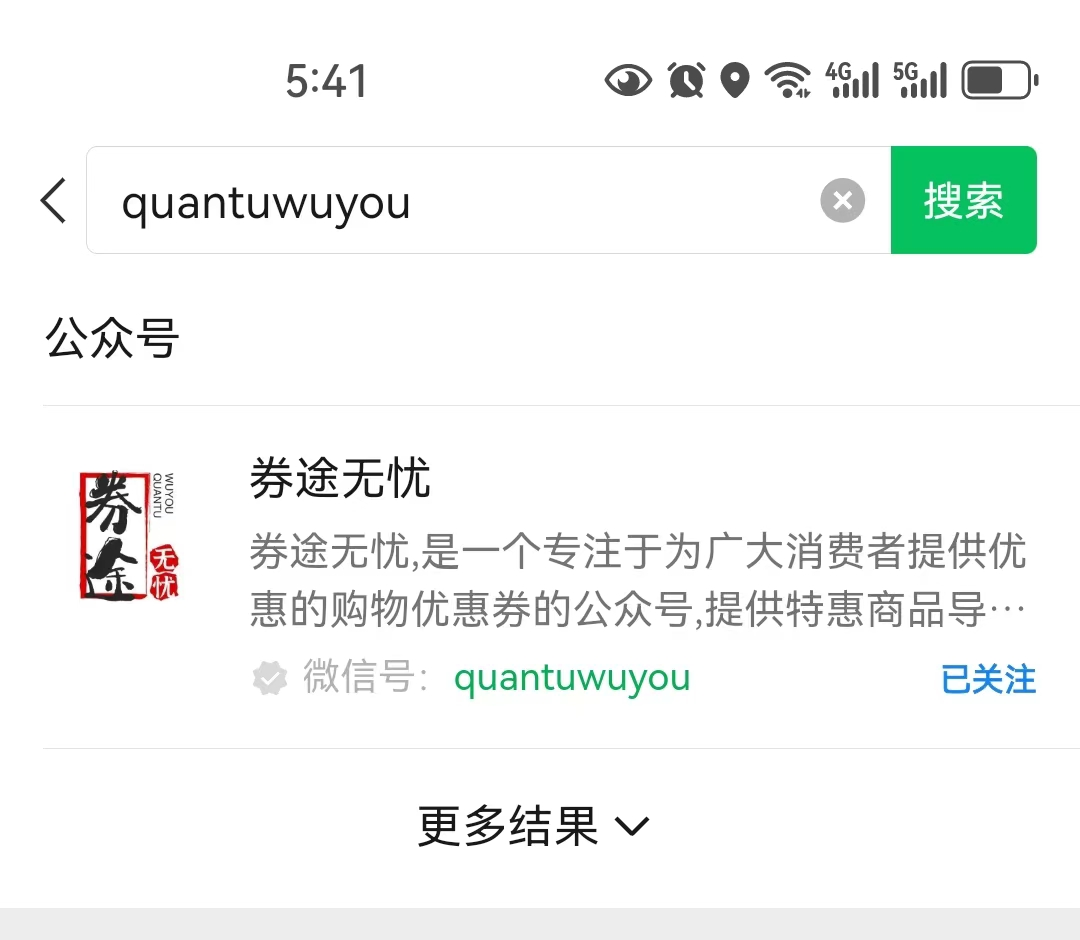This screenshot has height=940, width=1080.
Task: Expand 更多结果 to show more results
Action: (x=534, y=827)
